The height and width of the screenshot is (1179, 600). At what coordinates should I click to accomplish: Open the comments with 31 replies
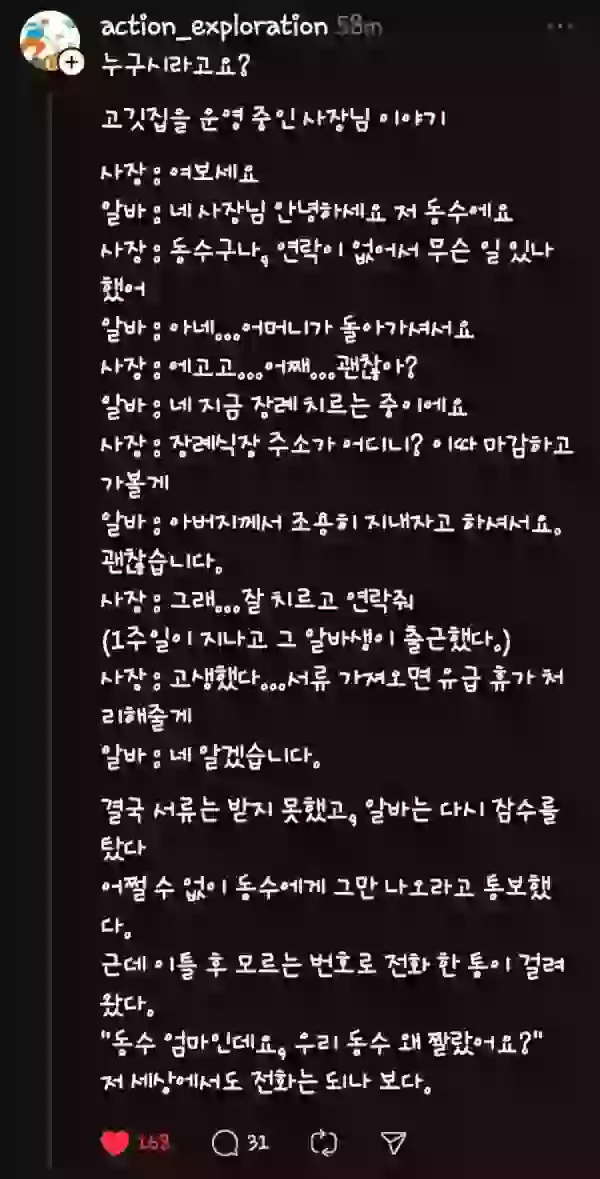pos(225,1142)
